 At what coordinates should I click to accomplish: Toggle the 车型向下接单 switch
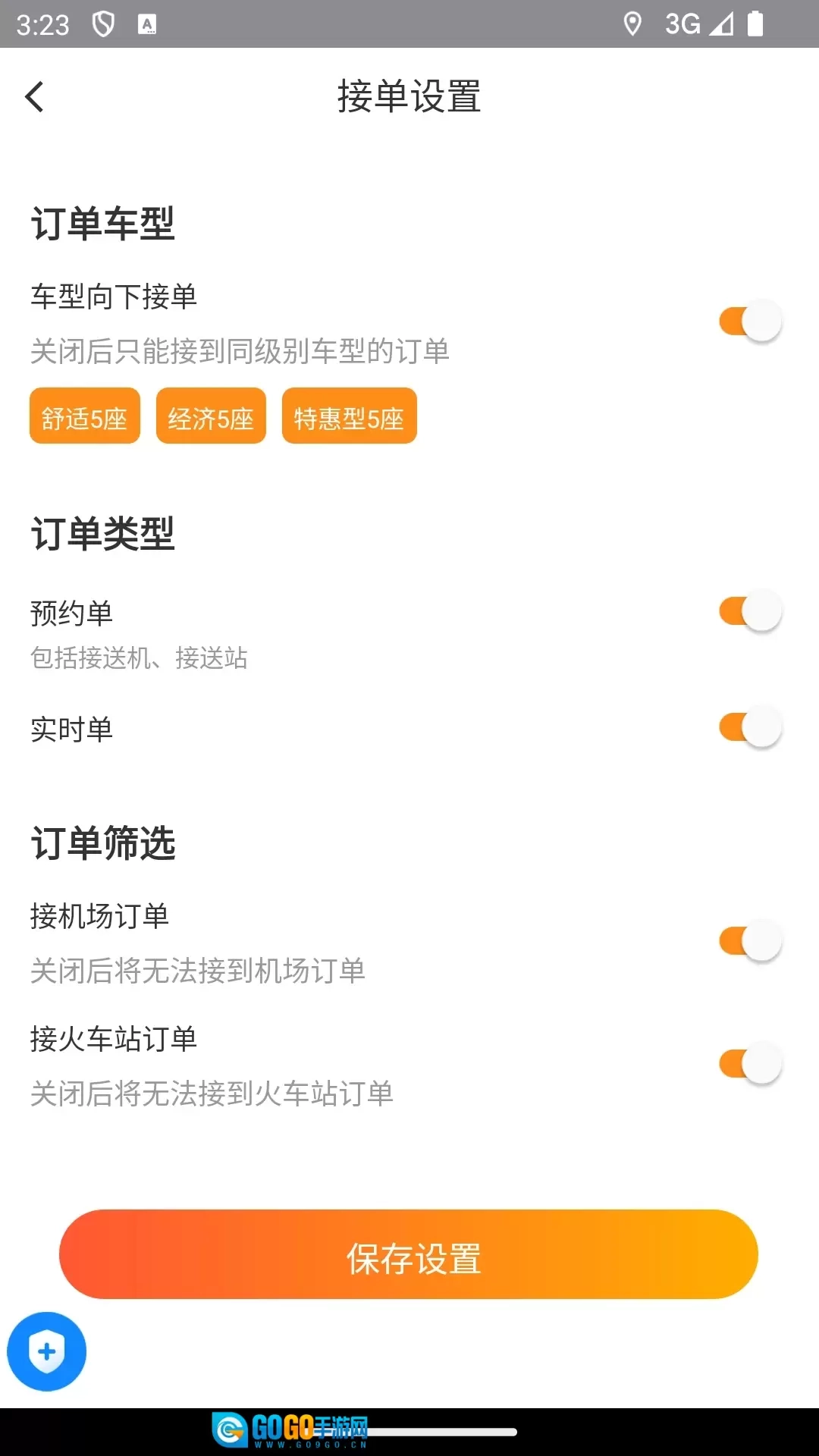click(x=749, y=322)
